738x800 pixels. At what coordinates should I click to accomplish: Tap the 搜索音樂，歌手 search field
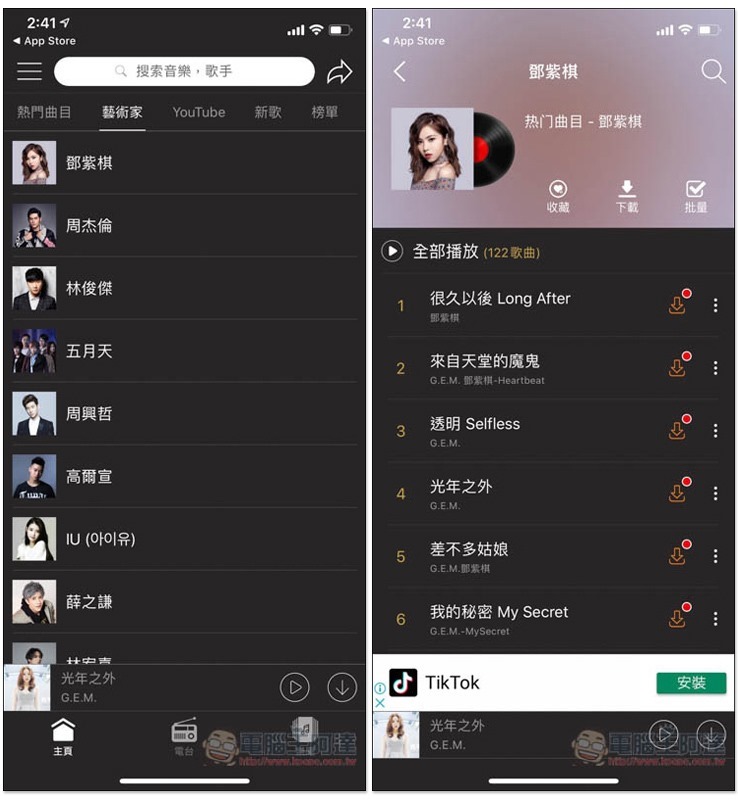pos(184,71)
